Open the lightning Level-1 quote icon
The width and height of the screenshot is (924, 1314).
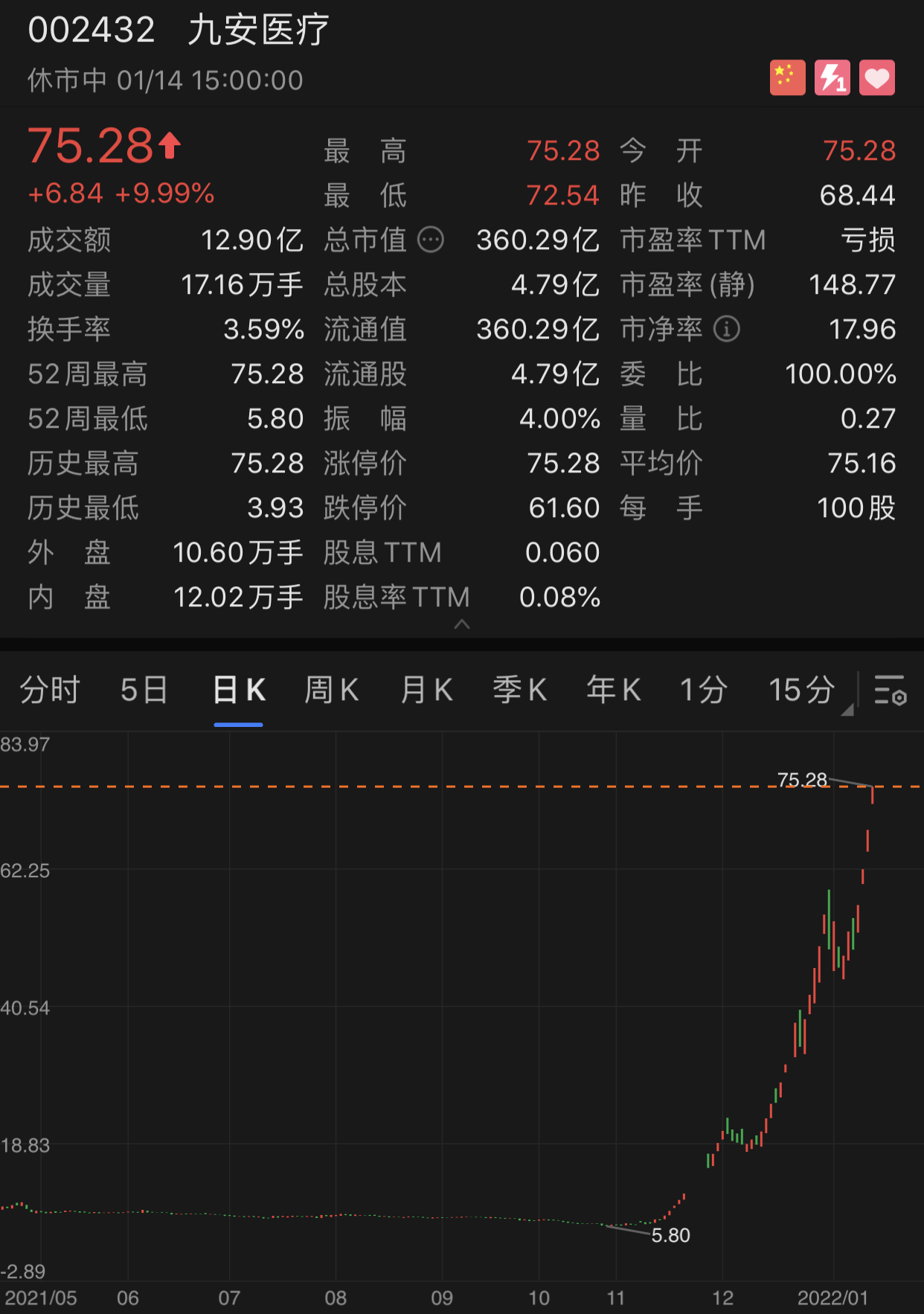tap(832, 77)
